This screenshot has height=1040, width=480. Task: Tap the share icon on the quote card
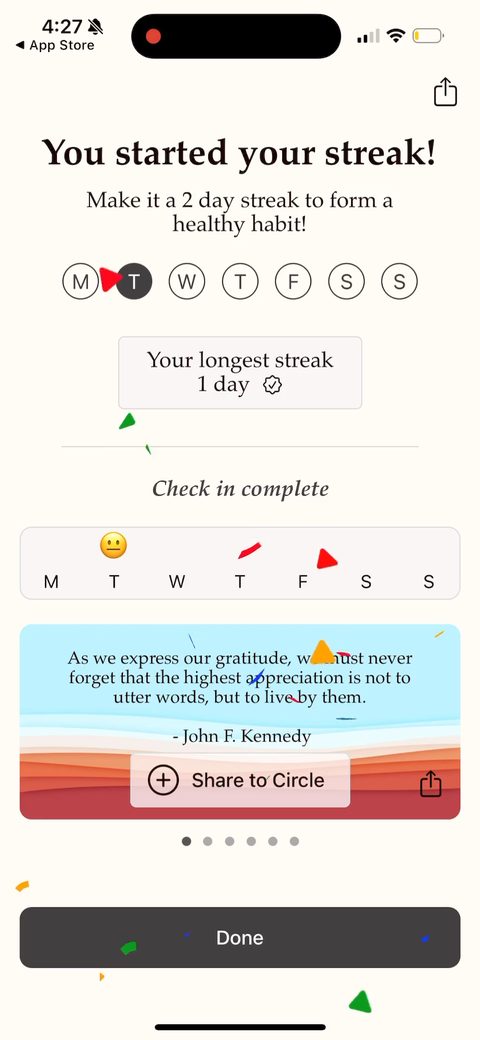[x=430, y=783]
